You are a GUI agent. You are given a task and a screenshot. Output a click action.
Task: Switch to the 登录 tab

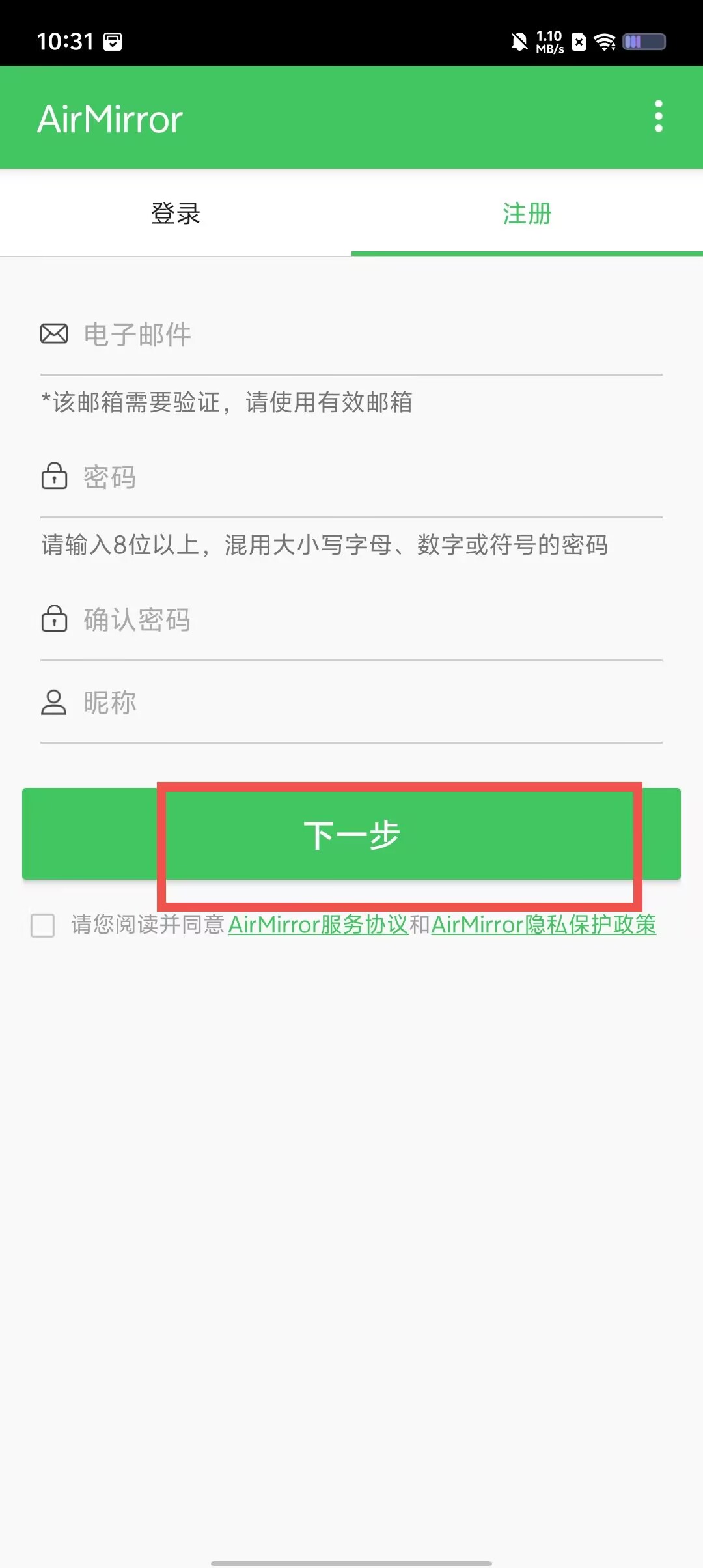(x=176, y=213)
